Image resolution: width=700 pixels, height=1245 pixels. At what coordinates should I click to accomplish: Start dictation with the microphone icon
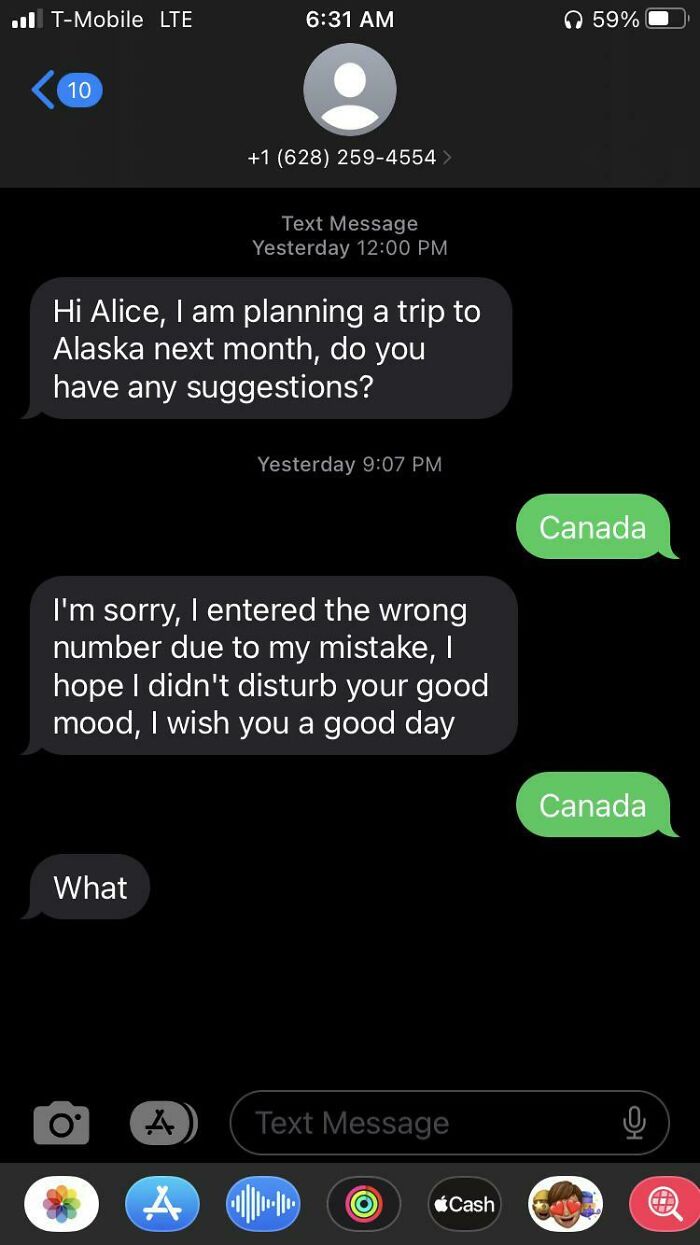click(633, 1123)
